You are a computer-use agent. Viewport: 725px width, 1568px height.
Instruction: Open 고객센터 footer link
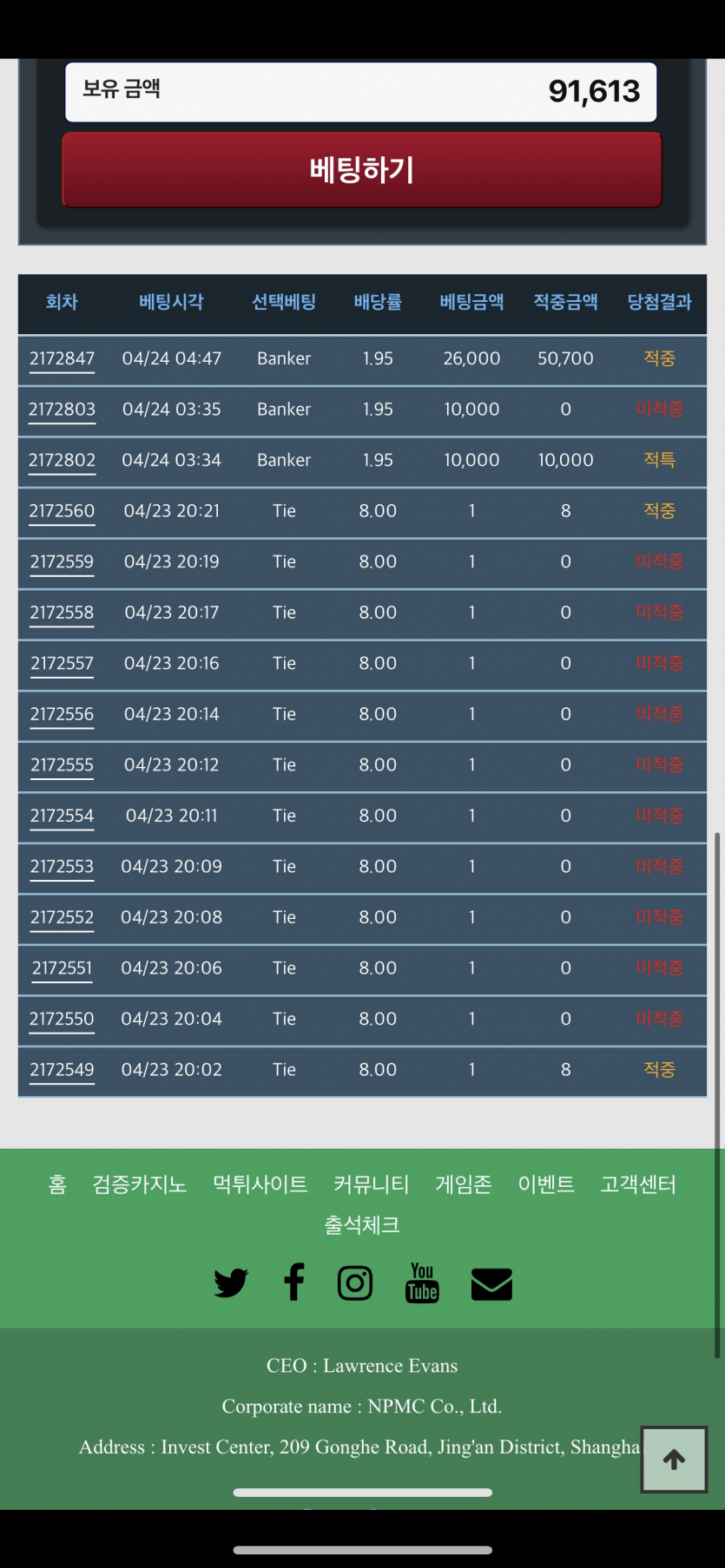pos(638,1184)
